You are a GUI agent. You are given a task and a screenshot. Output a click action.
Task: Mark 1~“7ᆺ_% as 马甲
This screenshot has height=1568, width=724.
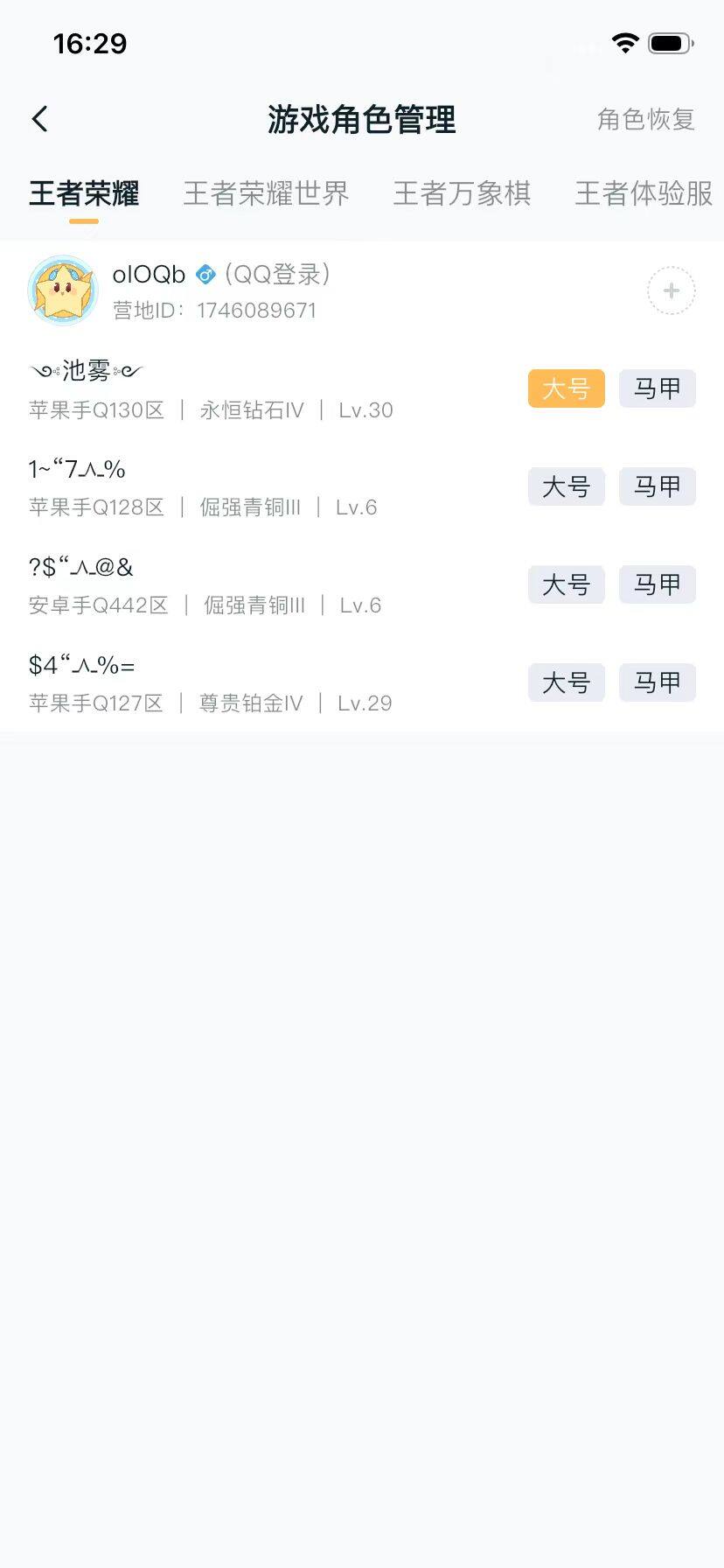coord(657,486)
